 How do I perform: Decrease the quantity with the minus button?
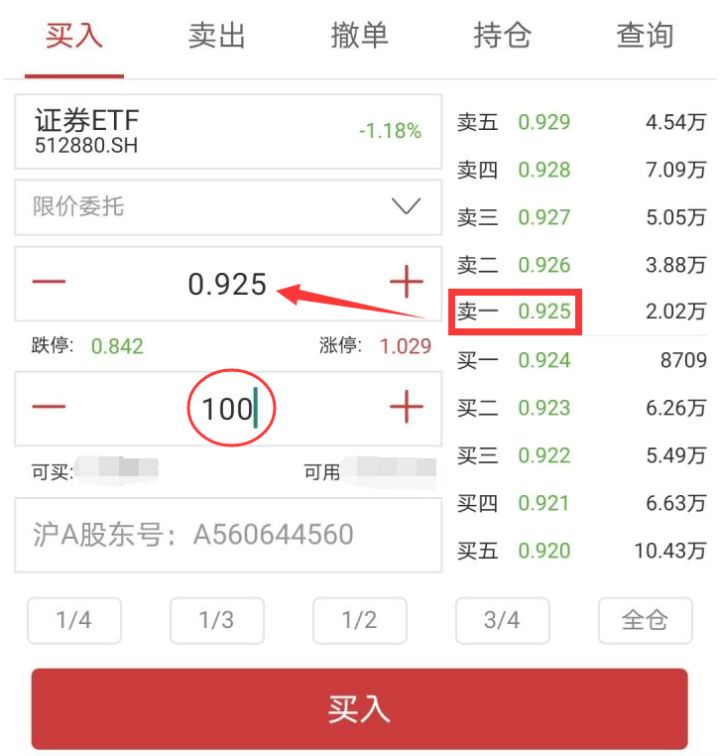(x=49, y=406)
